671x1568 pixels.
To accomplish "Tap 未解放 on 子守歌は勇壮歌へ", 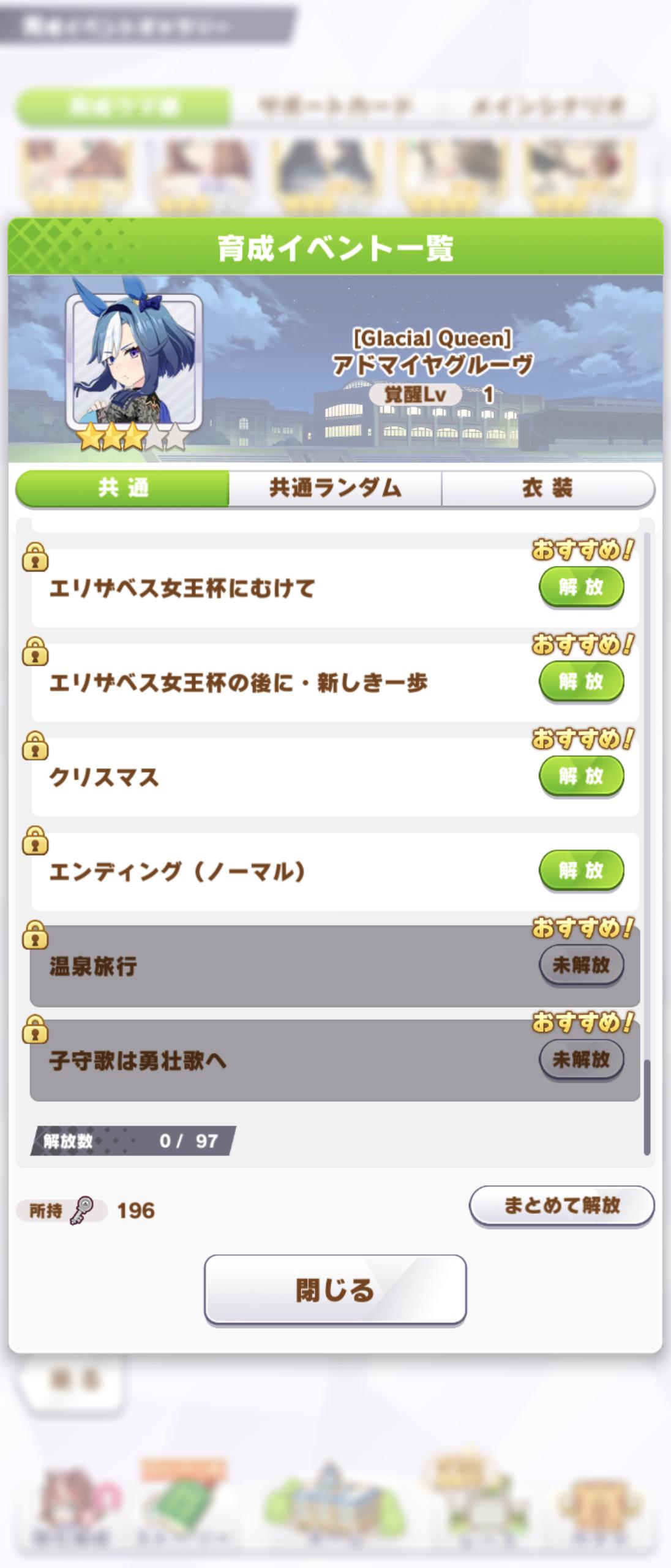I will click(581, 1059).
